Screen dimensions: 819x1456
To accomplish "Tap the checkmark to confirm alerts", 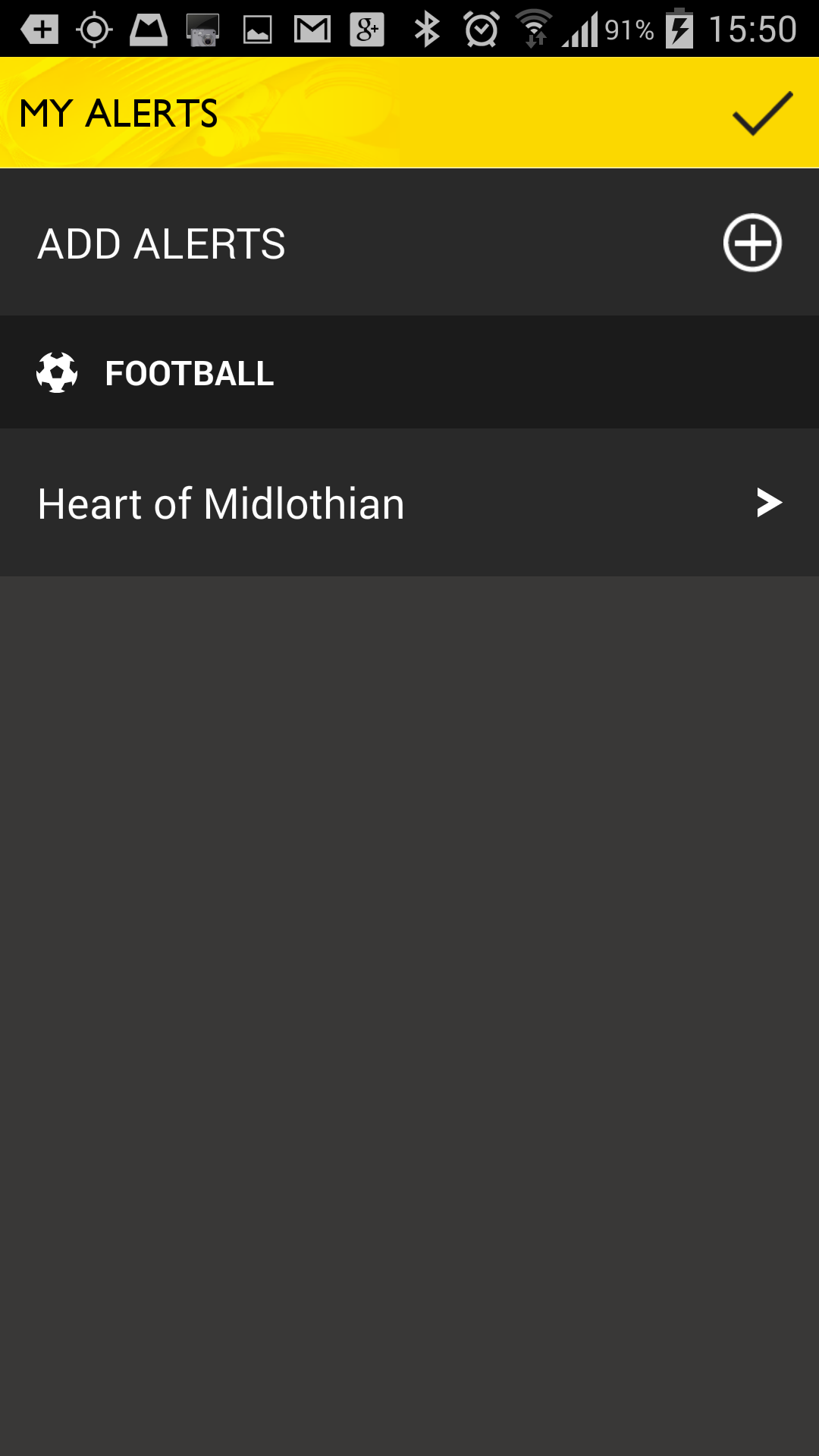I will point(761,114).
